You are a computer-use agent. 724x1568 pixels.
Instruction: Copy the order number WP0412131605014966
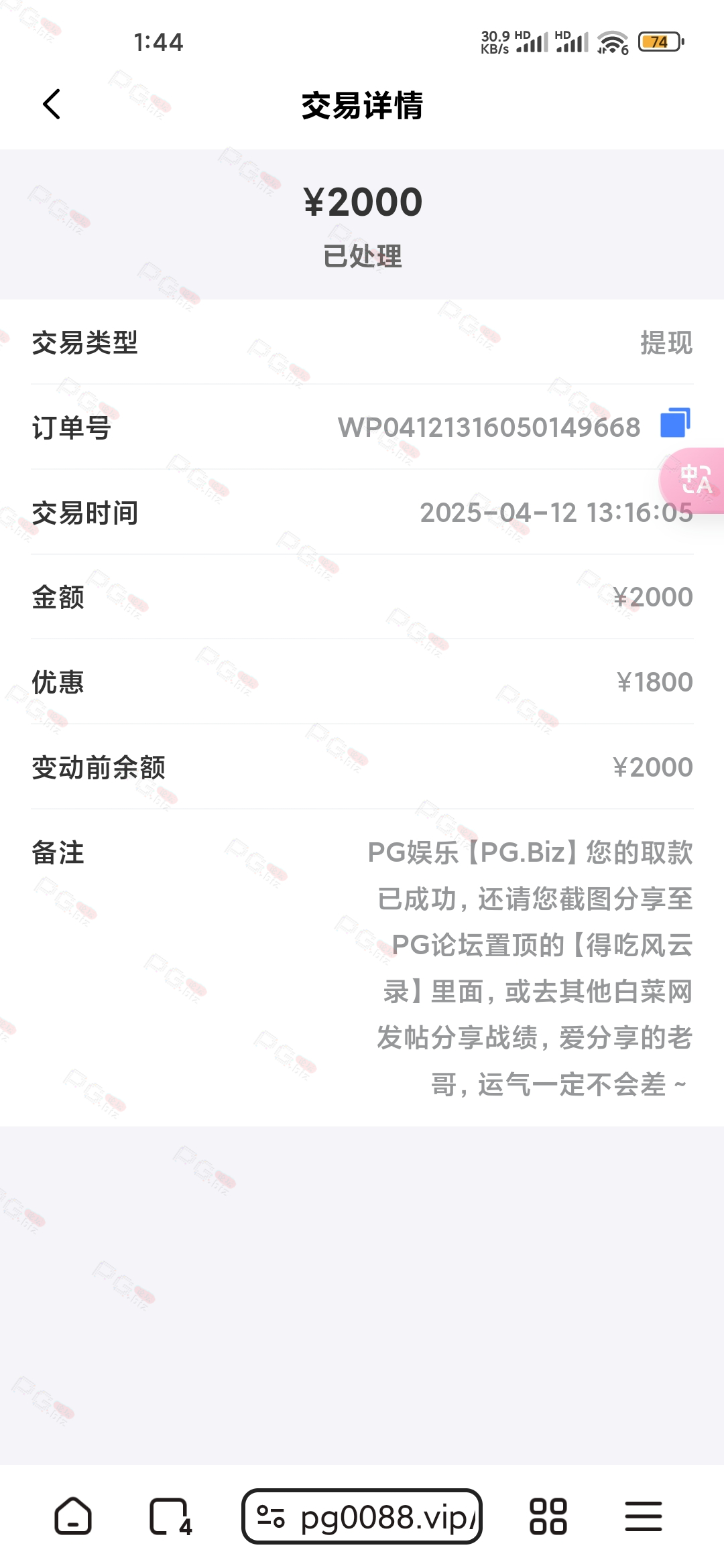pos(675,423)
